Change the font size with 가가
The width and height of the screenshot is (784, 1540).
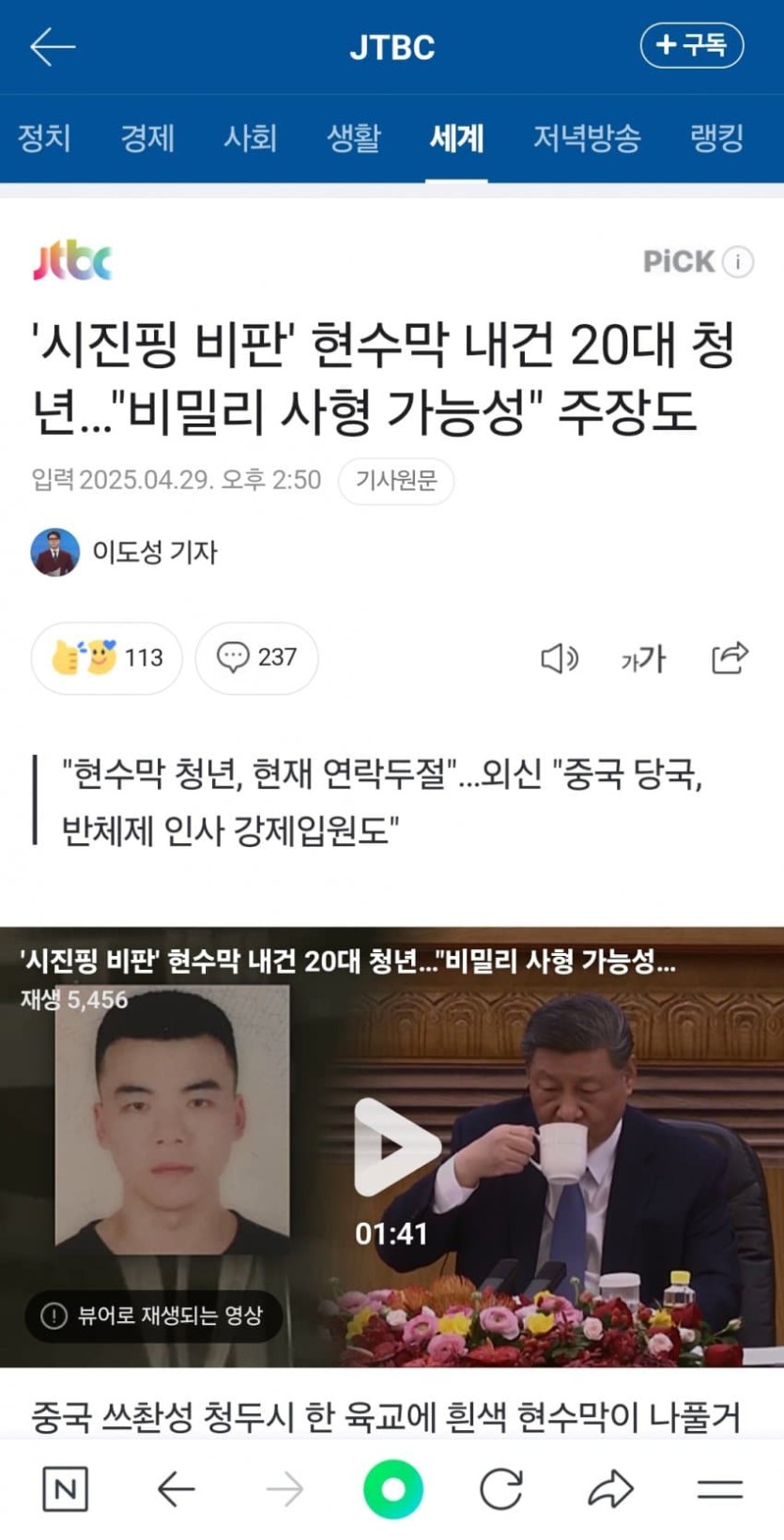tap(643, 658)
